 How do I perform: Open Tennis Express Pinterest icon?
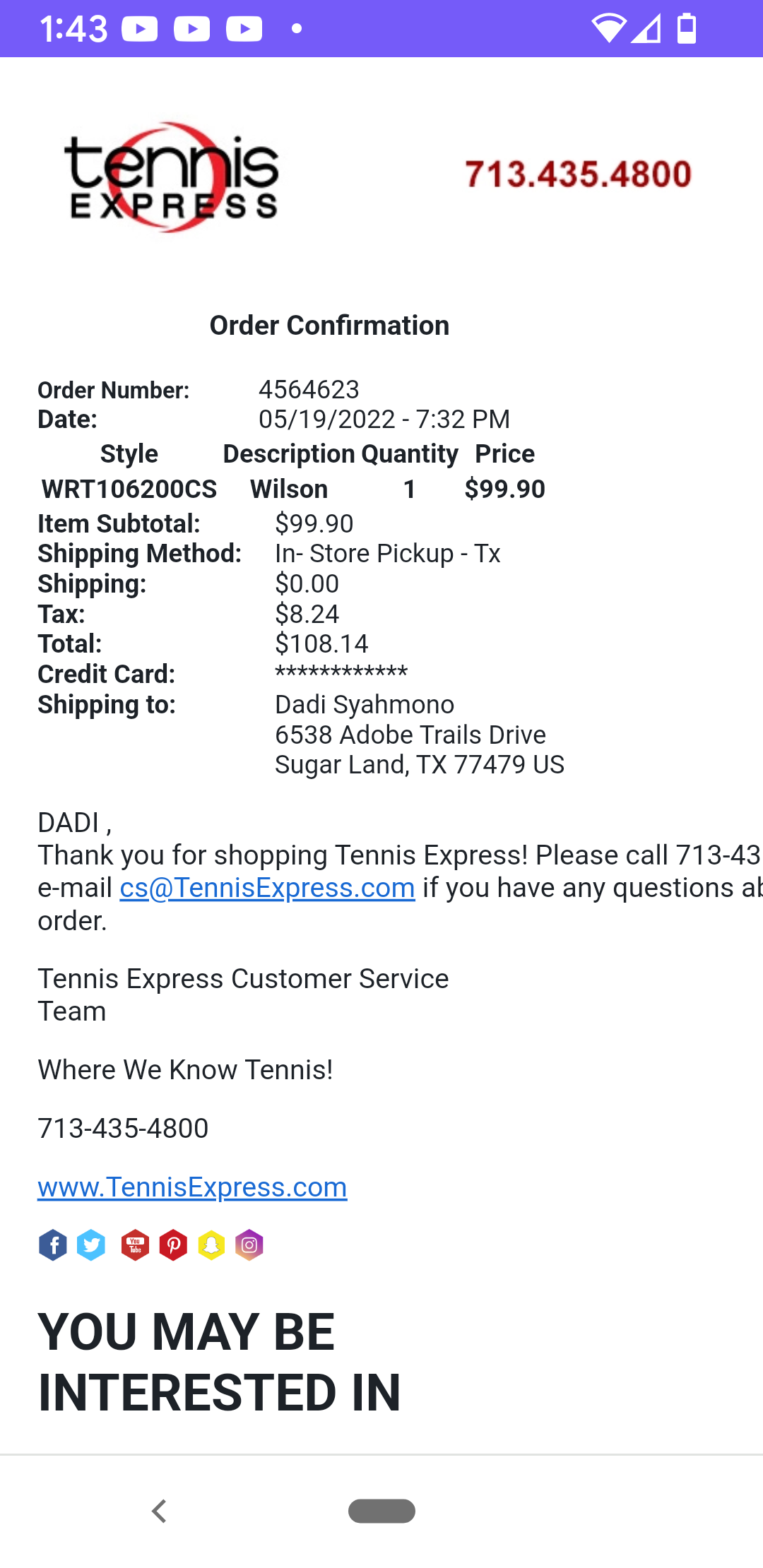173,1245
